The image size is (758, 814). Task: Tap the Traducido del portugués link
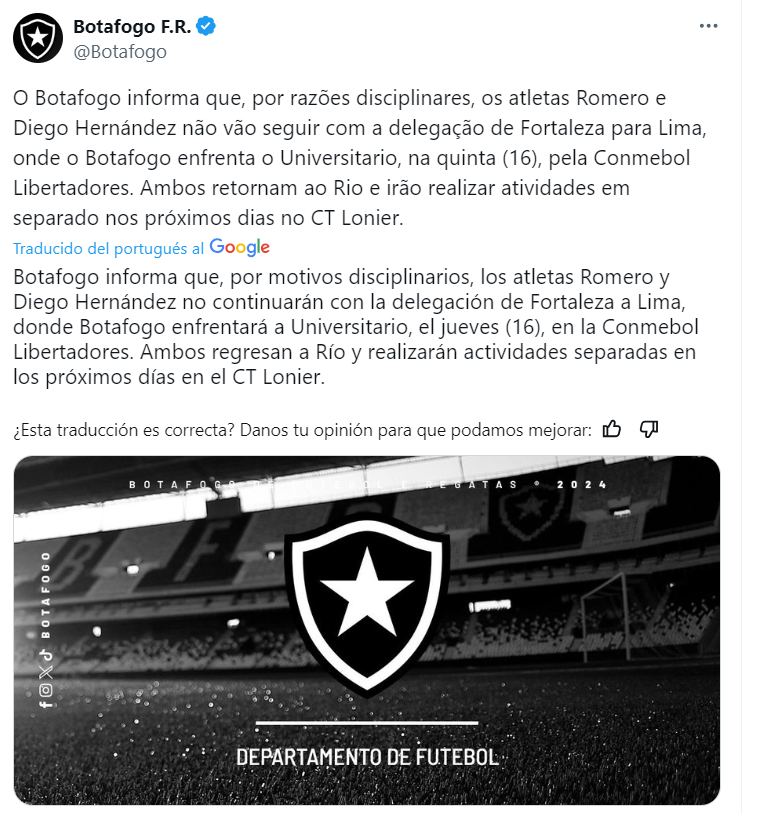click(108, 247)
